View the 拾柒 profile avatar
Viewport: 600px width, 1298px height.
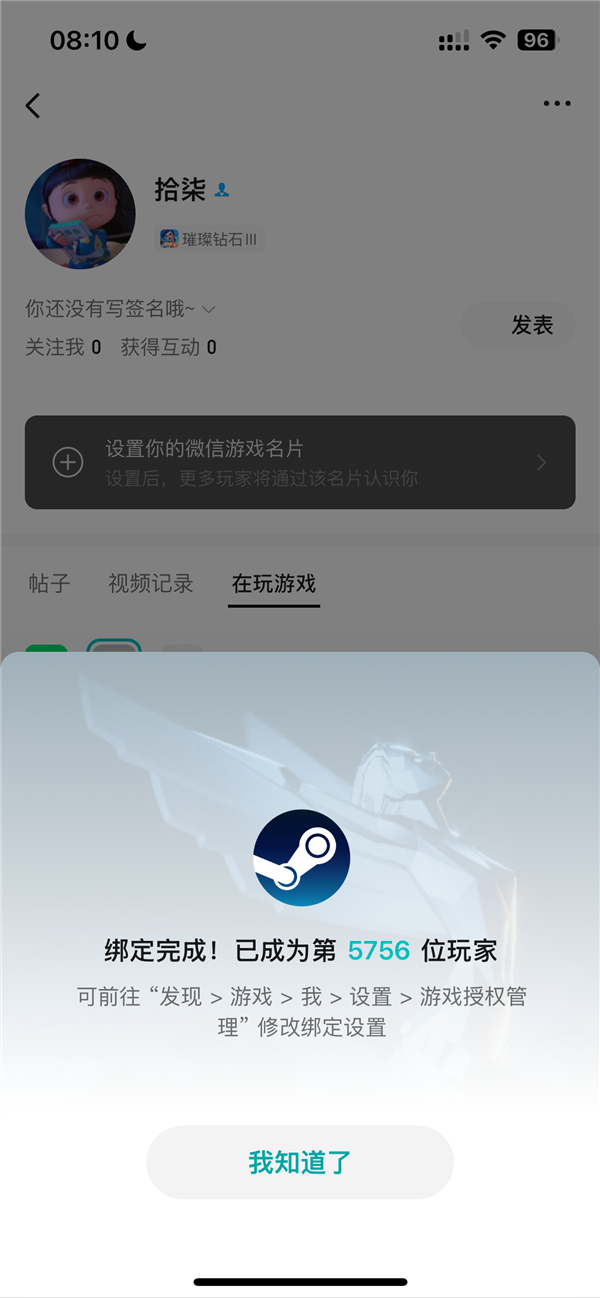coord(80,213)
